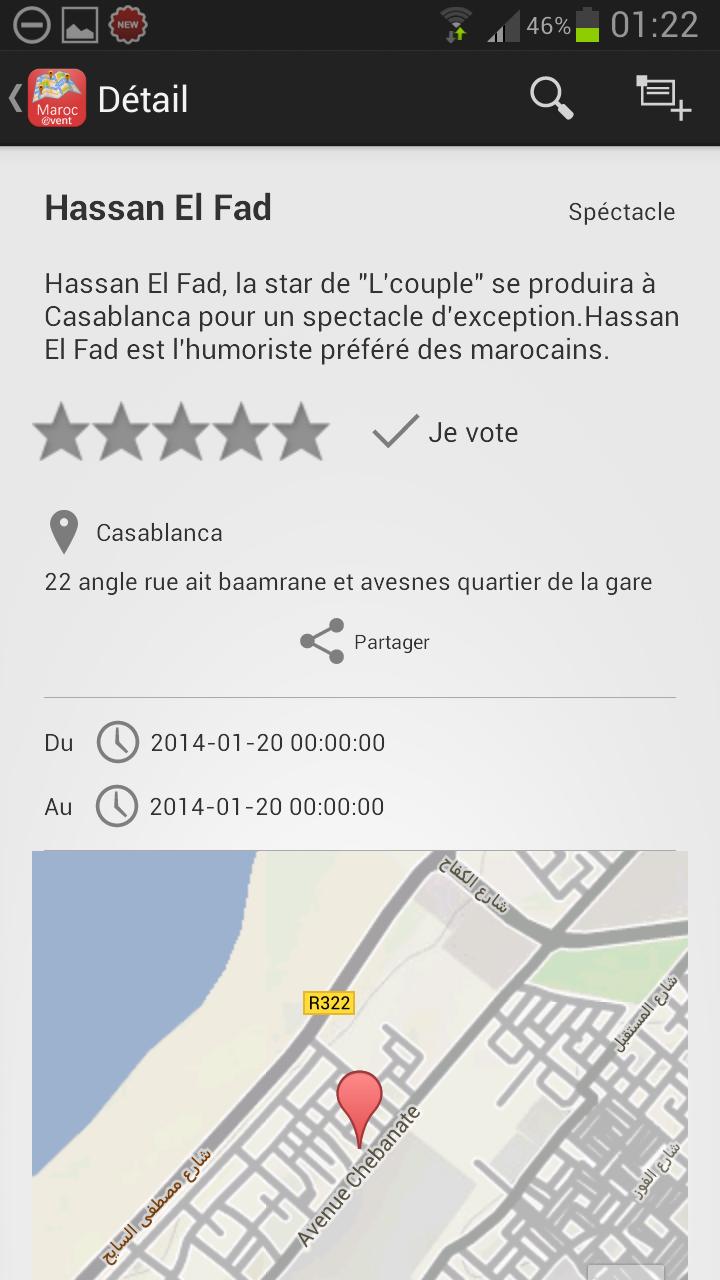Image resolution: width=720 pixels, height=1280 pixels.
Task: Select the Détail title in the action bar
Action: (143, 99)
